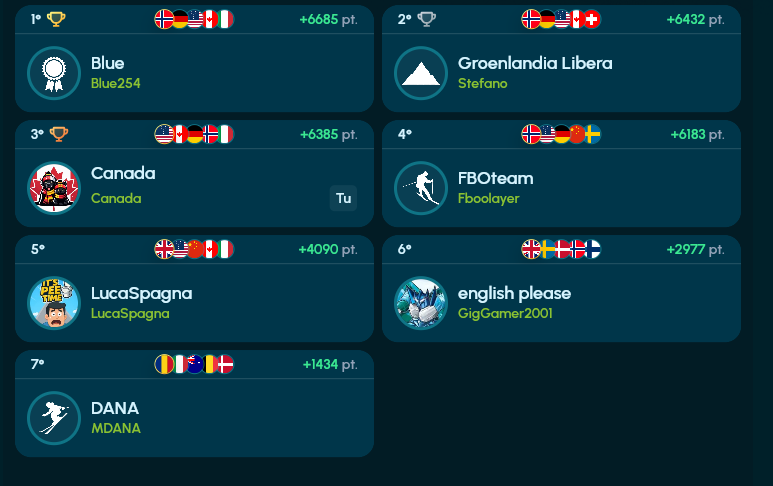Open LucaSpagna team card
Viewport: 773px width, 486px height.
pyautogui.click(x=195, y=302)
